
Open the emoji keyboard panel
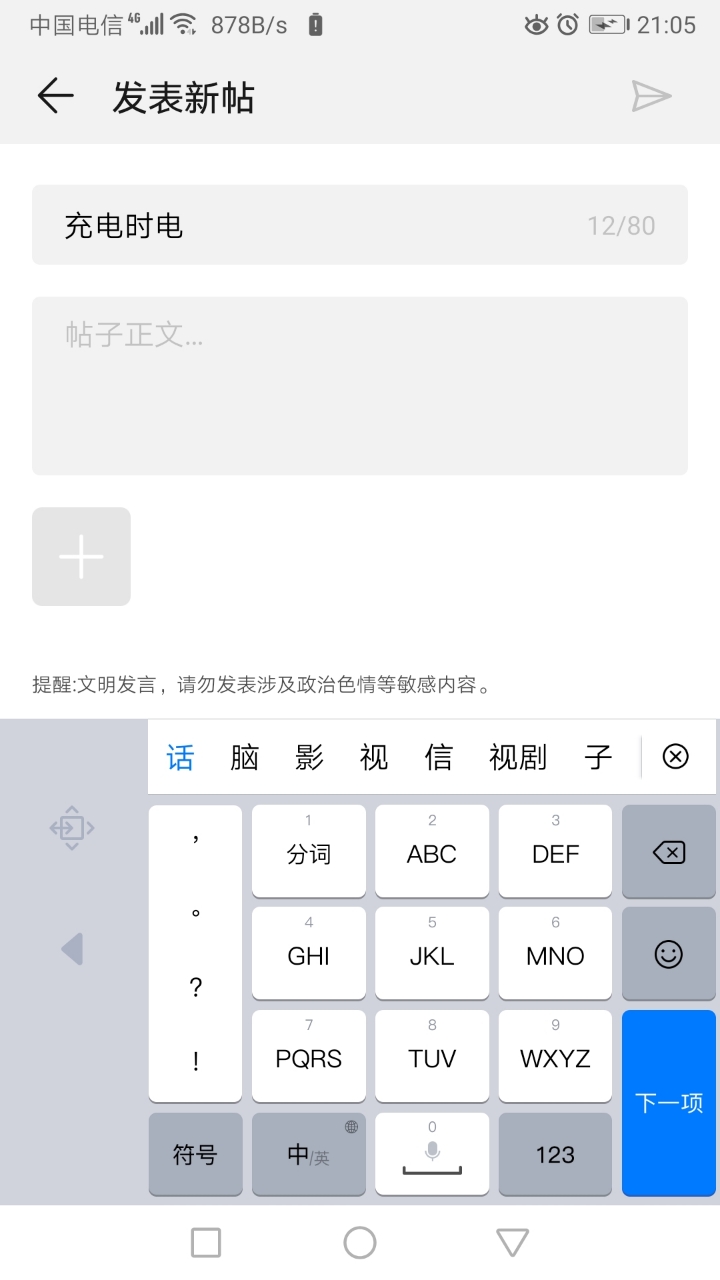coord(669,954)
